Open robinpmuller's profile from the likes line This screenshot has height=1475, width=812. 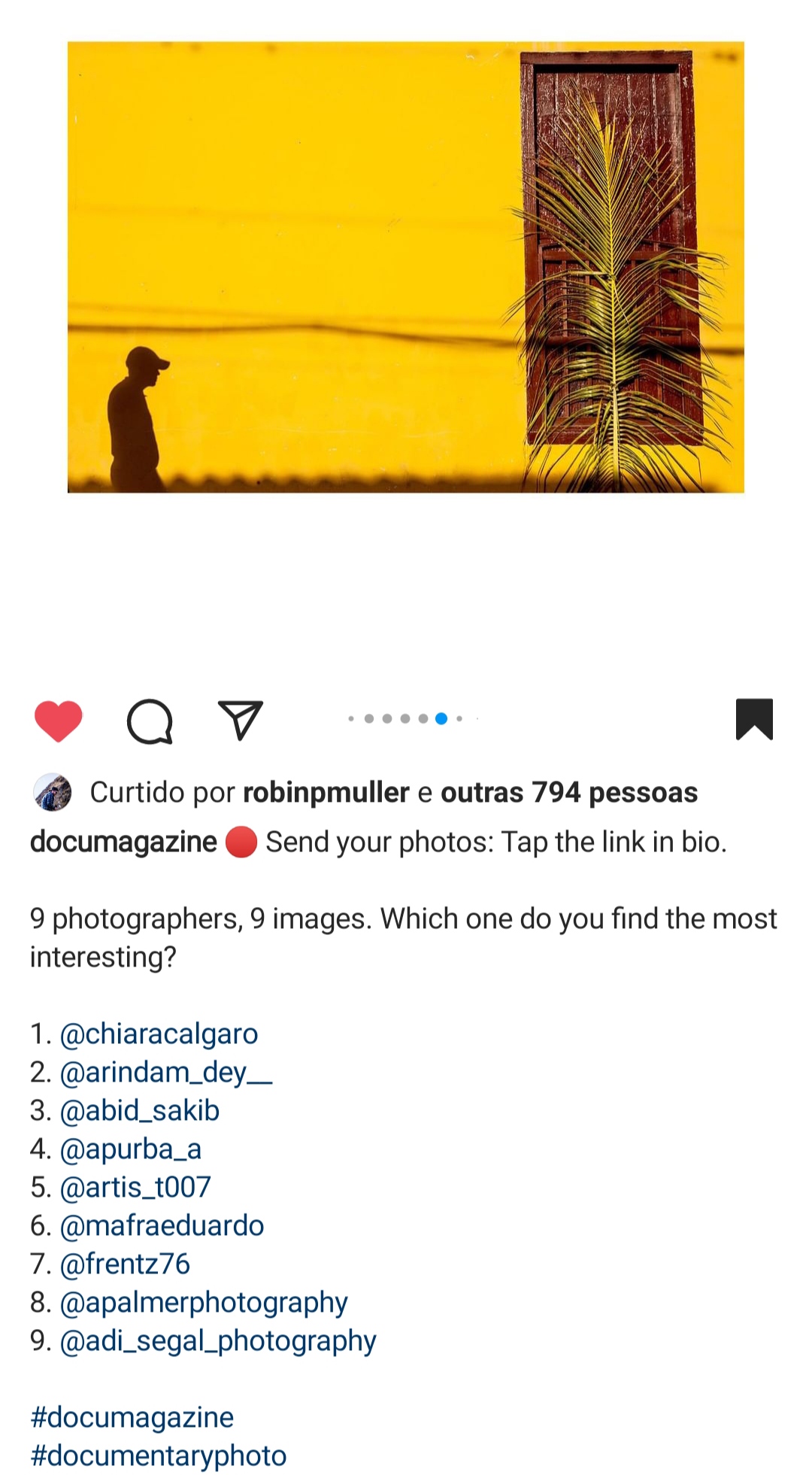[x=326, y=793]
